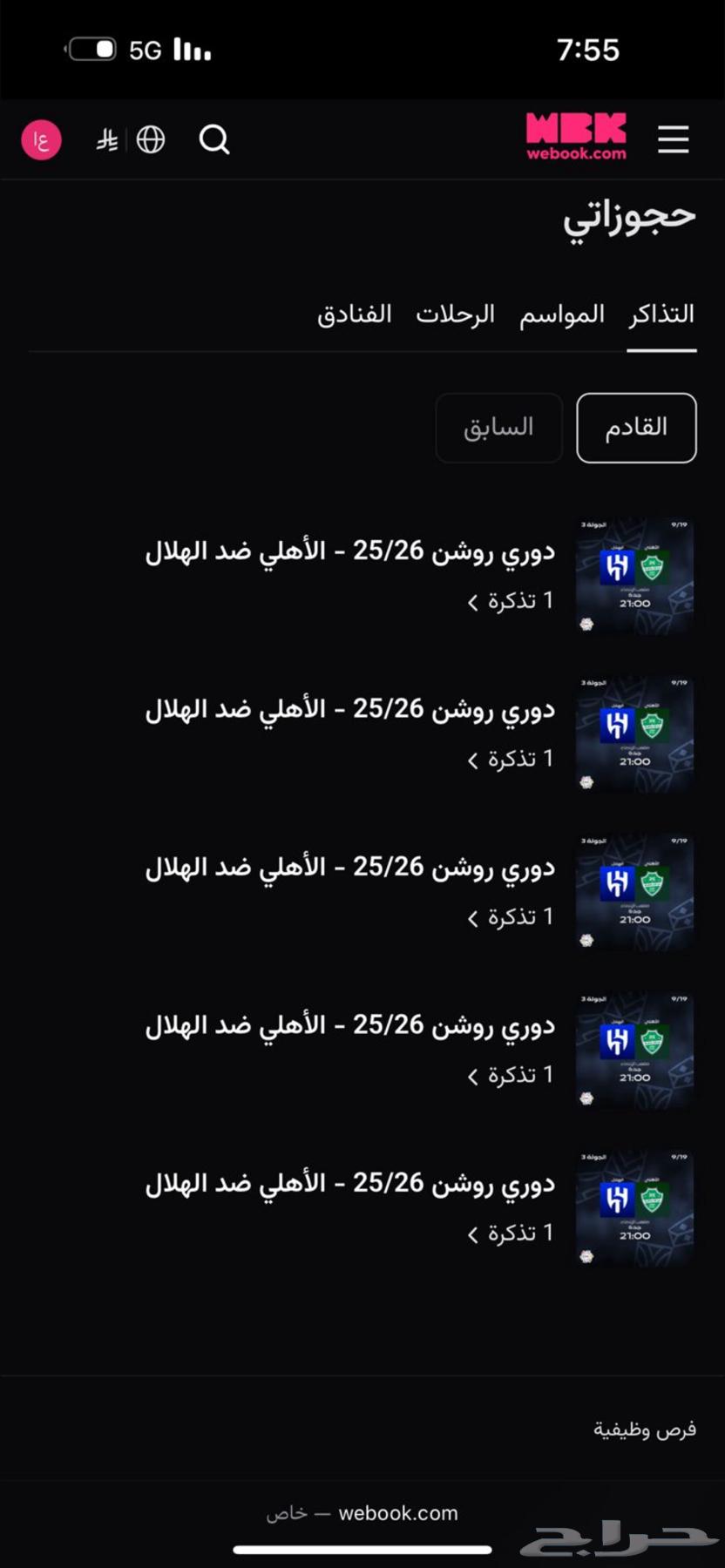Select the pink Arabic language circle icon
Image resolution: width=725 pixels, height=1568 pixels.
41,139
